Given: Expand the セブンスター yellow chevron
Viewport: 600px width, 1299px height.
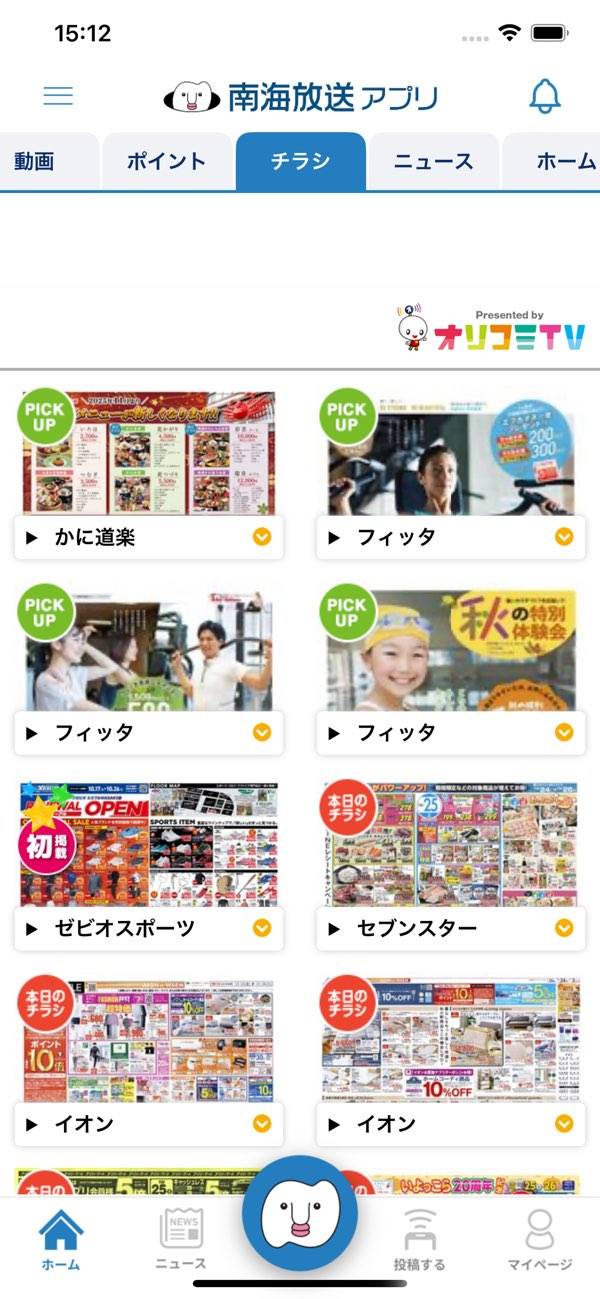Looking at the screenshot, I should (x=564, y=929).
